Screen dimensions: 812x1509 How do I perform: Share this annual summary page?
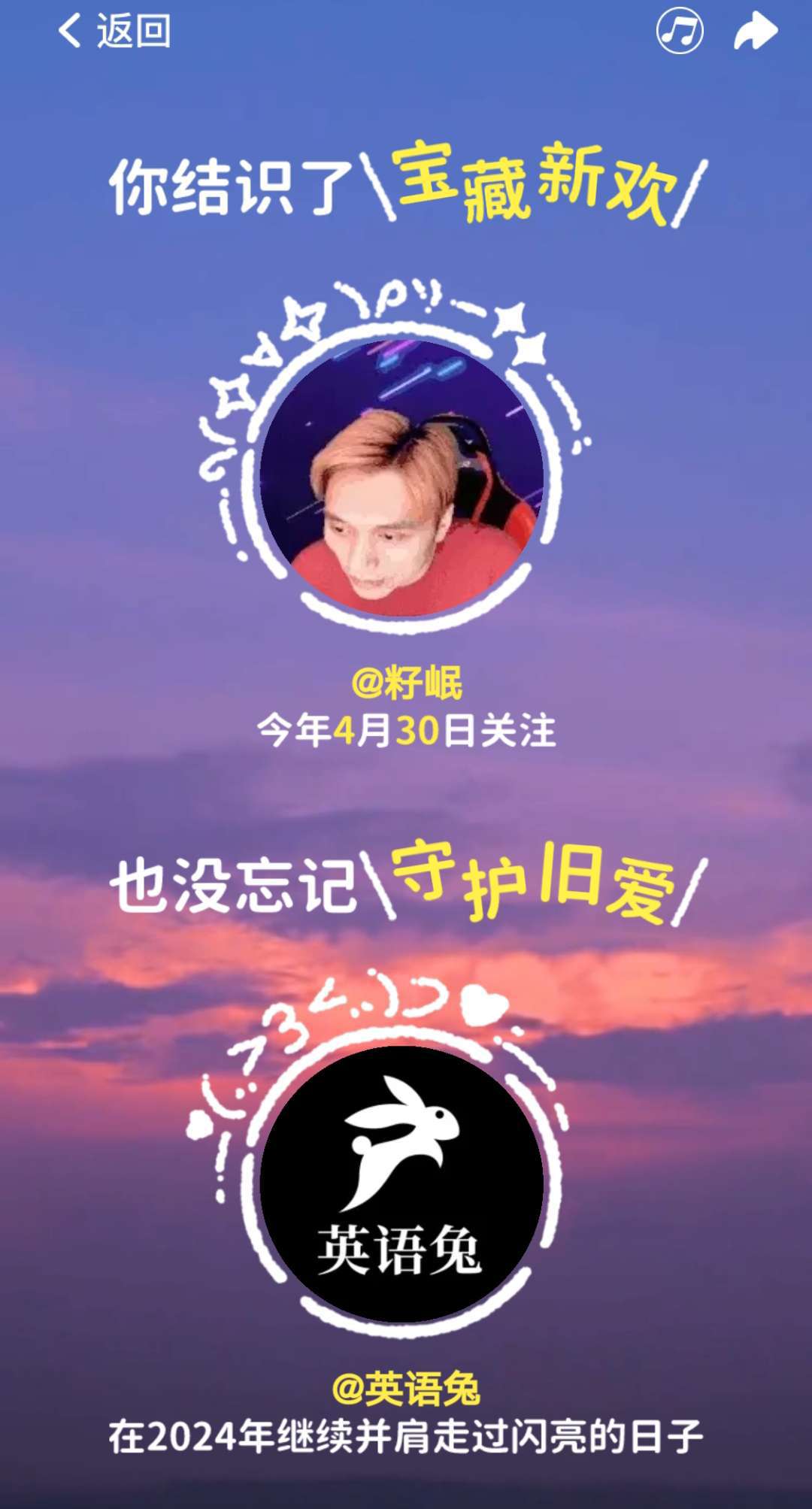coord(755,32)
